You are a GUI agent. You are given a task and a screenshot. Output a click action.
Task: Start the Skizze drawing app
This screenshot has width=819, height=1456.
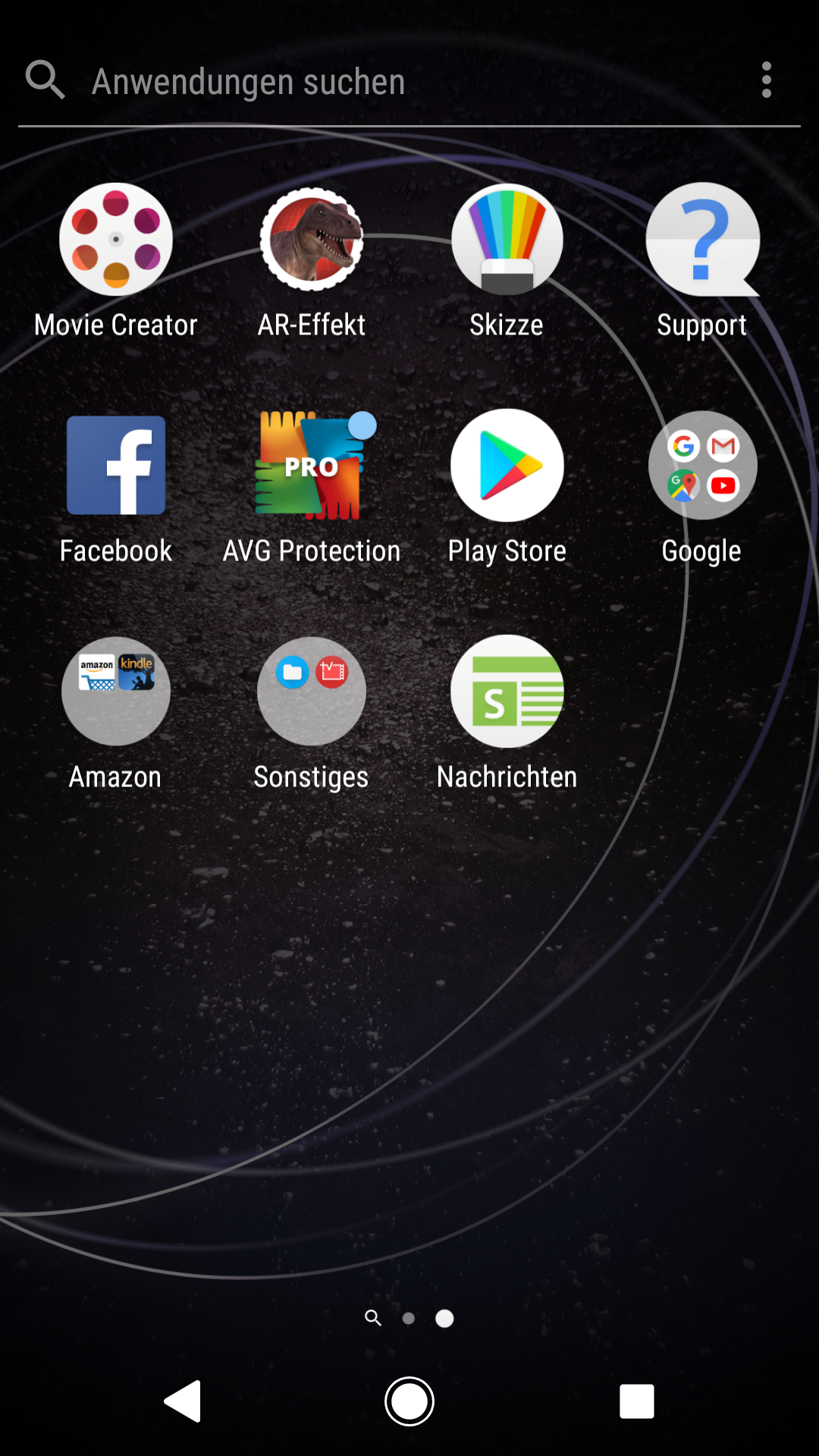507,240
